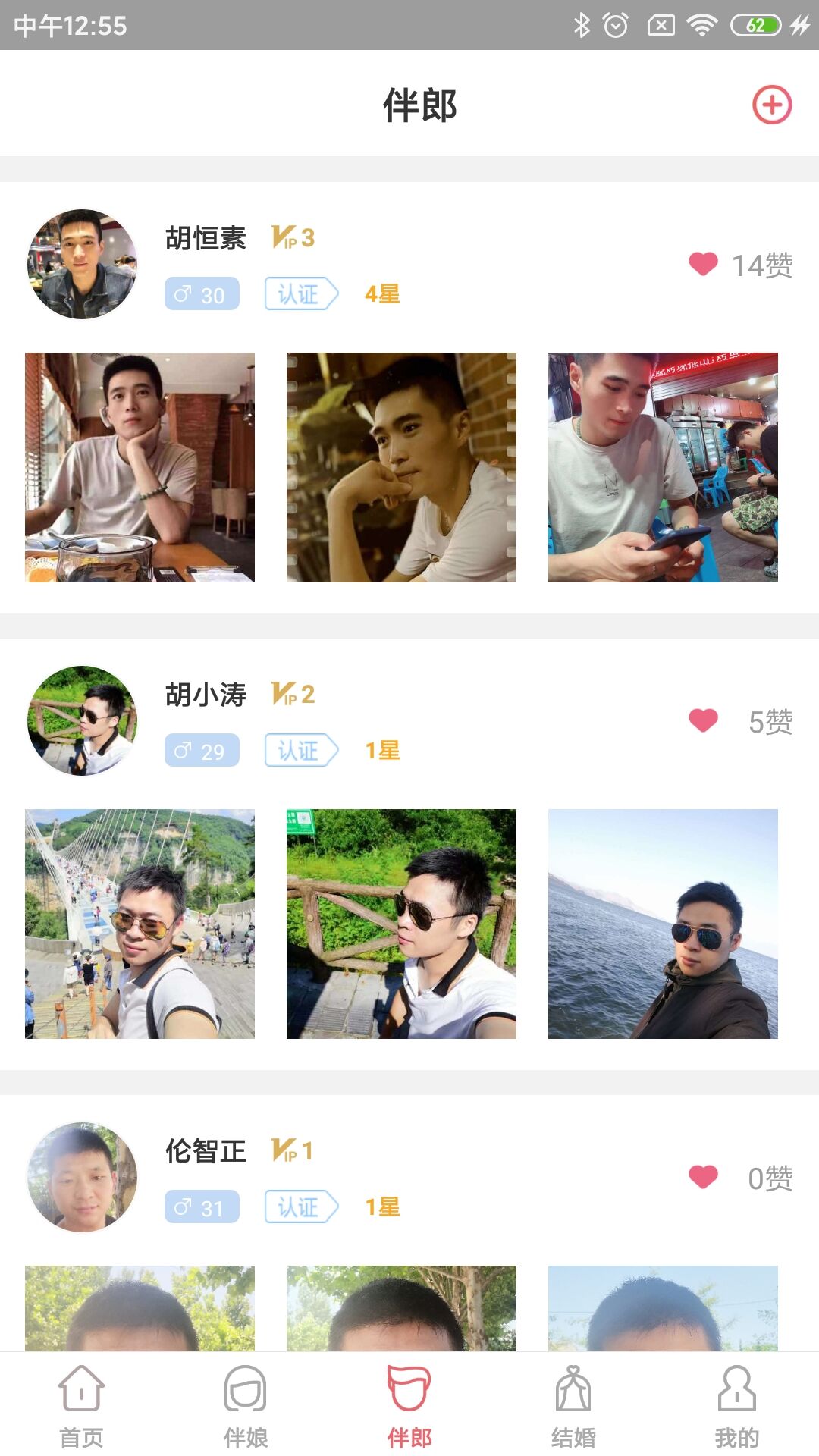The image size is (819, 1456).
Task: Open 胡恒素's profile avatar
Action: click(82, 264)
